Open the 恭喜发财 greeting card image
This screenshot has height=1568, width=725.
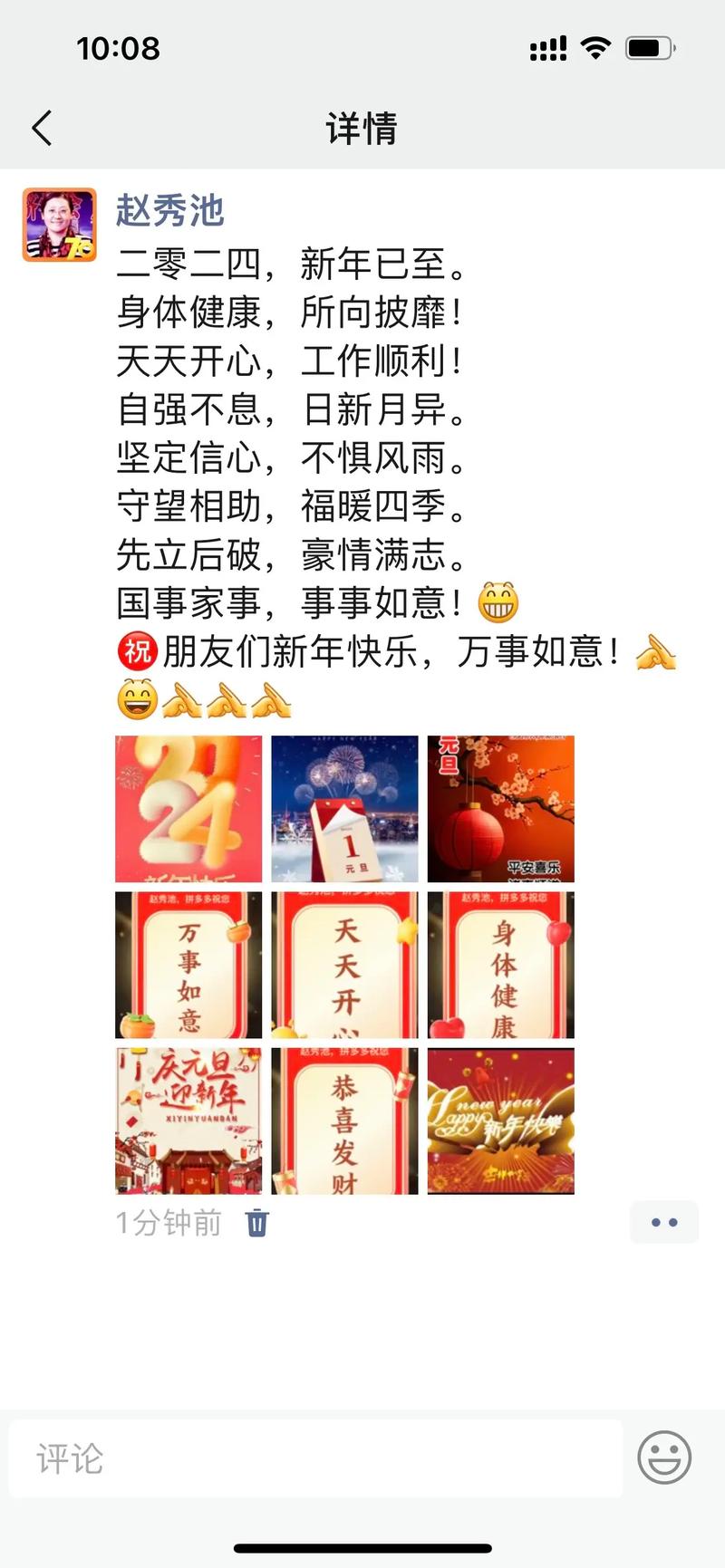click(x=345, y=1121)
